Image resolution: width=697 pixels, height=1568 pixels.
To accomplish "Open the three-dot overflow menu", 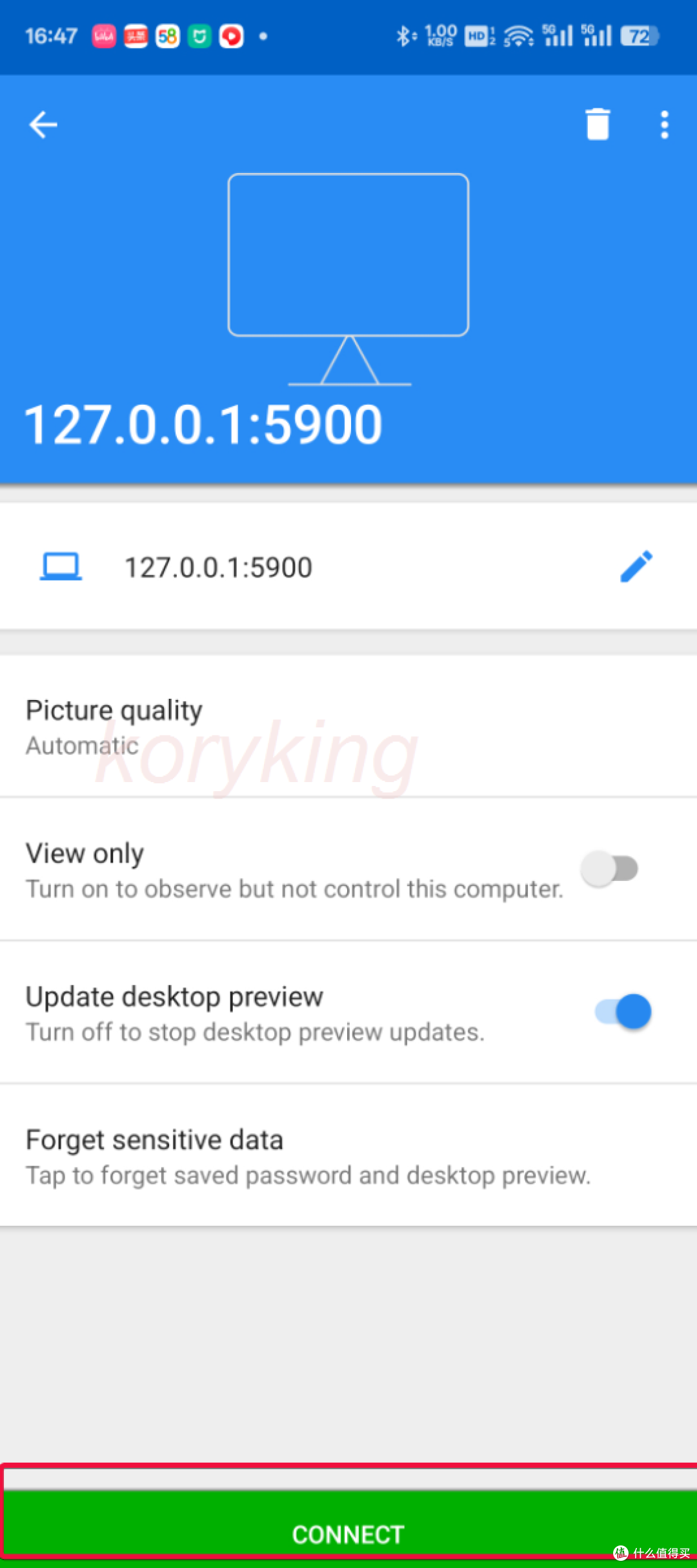I will coord(664,125).
